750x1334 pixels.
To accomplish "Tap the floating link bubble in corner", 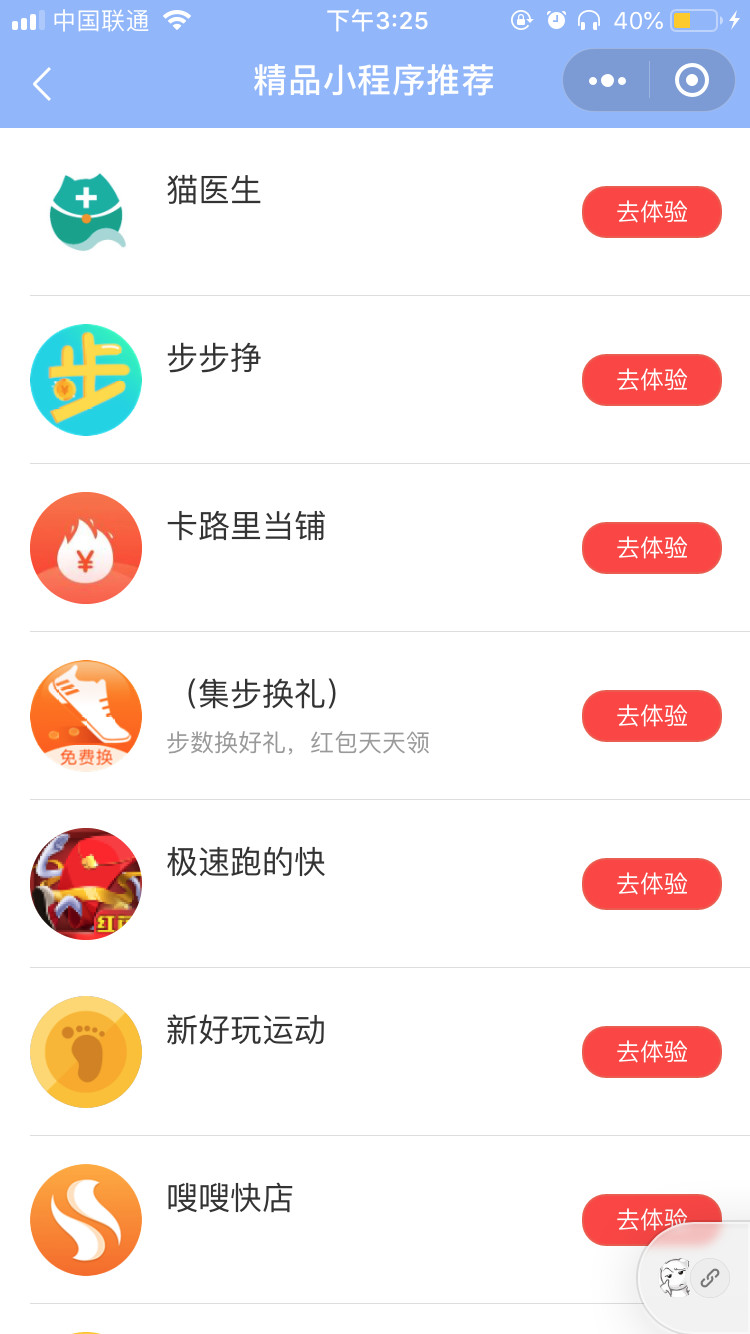I will pyautogui.click(x=709, y=1278).
